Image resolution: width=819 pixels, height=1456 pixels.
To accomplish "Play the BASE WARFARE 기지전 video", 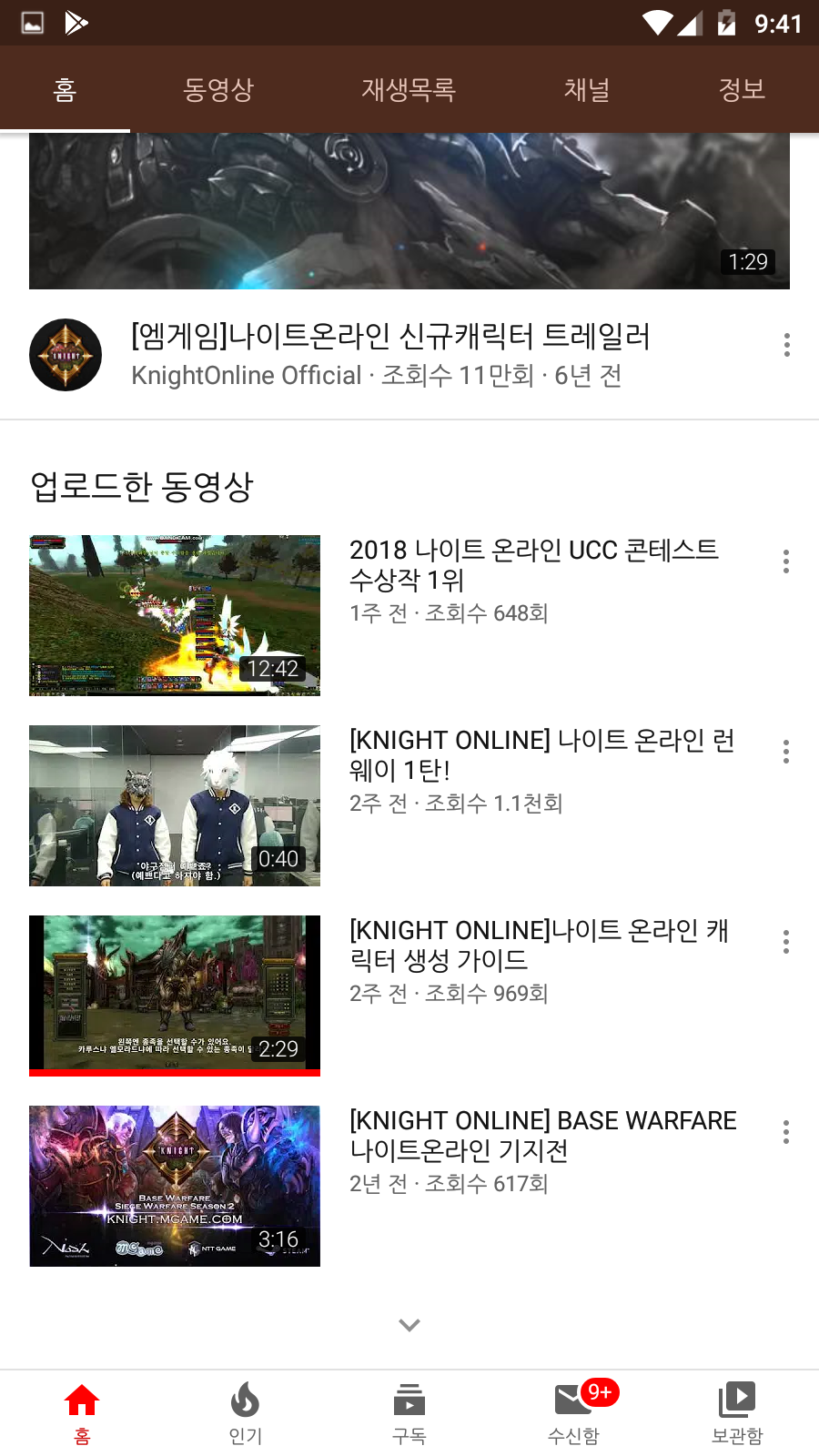I will pyautogui.click(x=175, y=1186).
